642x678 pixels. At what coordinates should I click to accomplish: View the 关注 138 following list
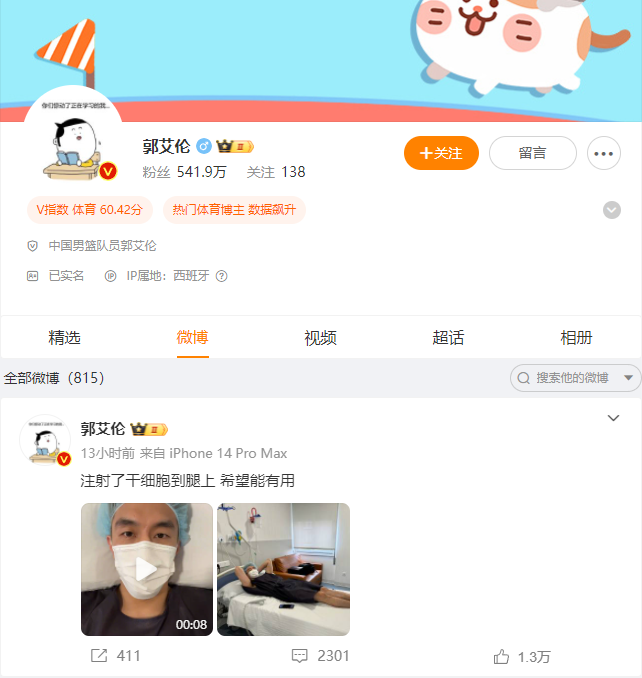(x=276, y=172)
